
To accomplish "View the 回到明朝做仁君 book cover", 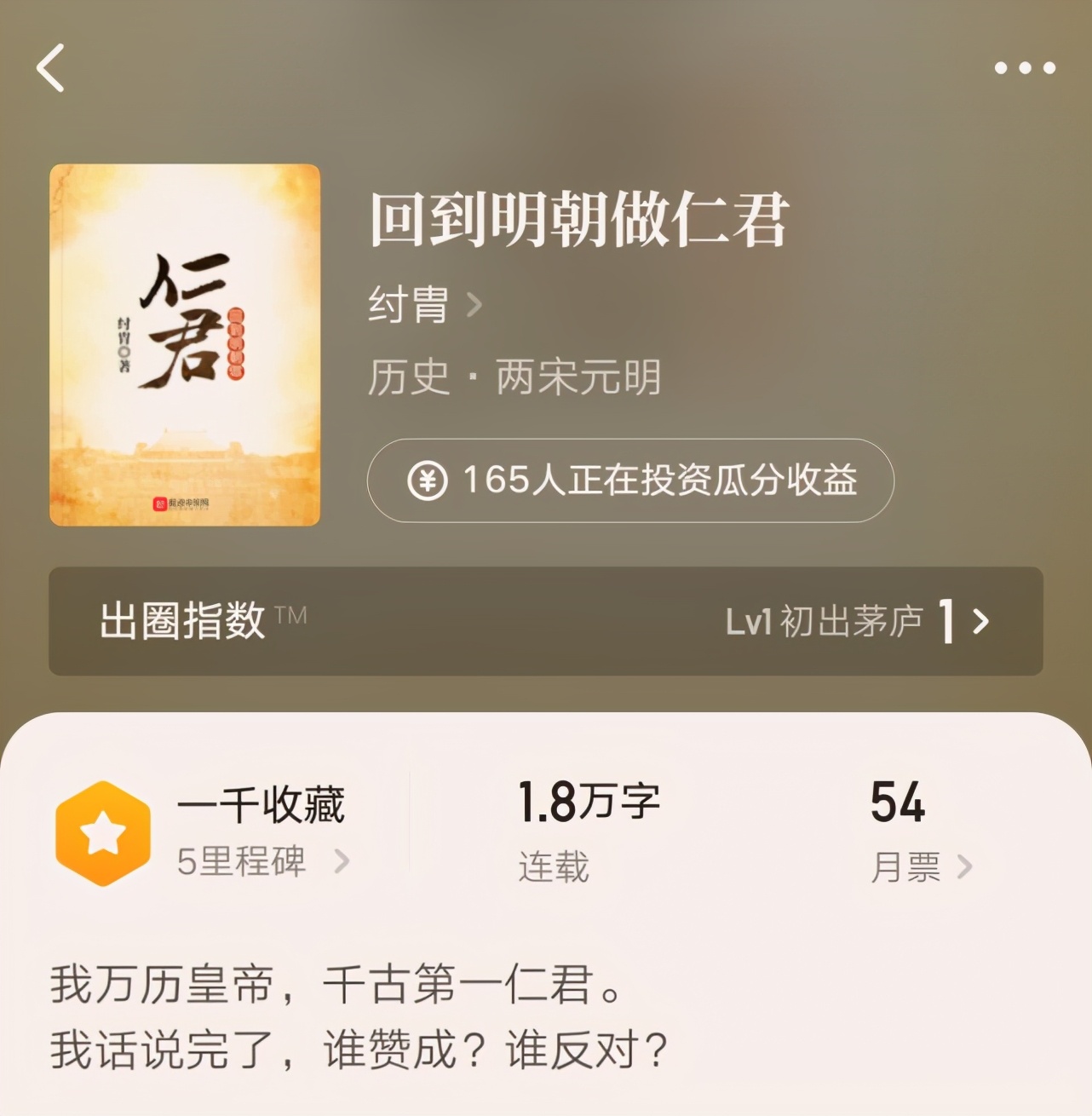I will [185, 345].
